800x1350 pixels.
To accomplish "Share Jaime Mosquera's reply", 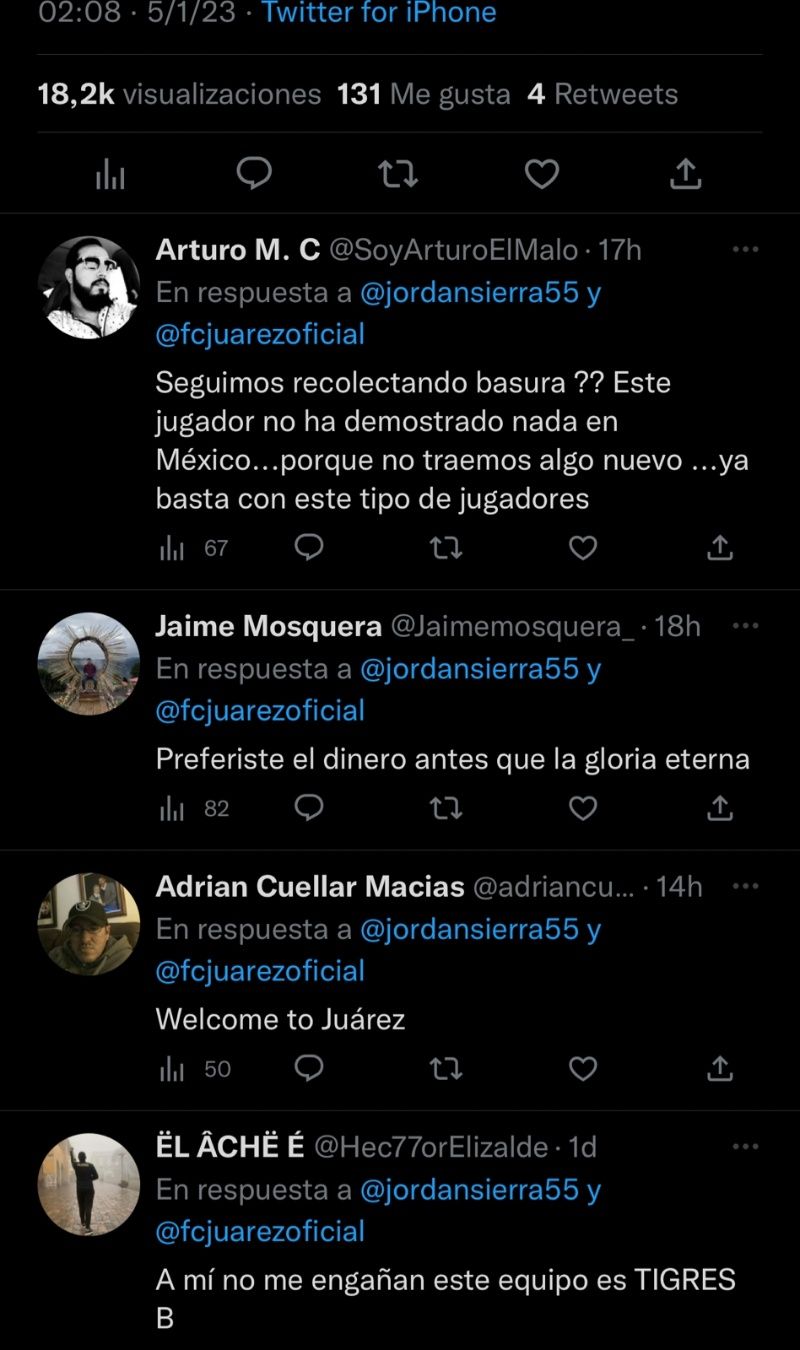I will point(720,808).
